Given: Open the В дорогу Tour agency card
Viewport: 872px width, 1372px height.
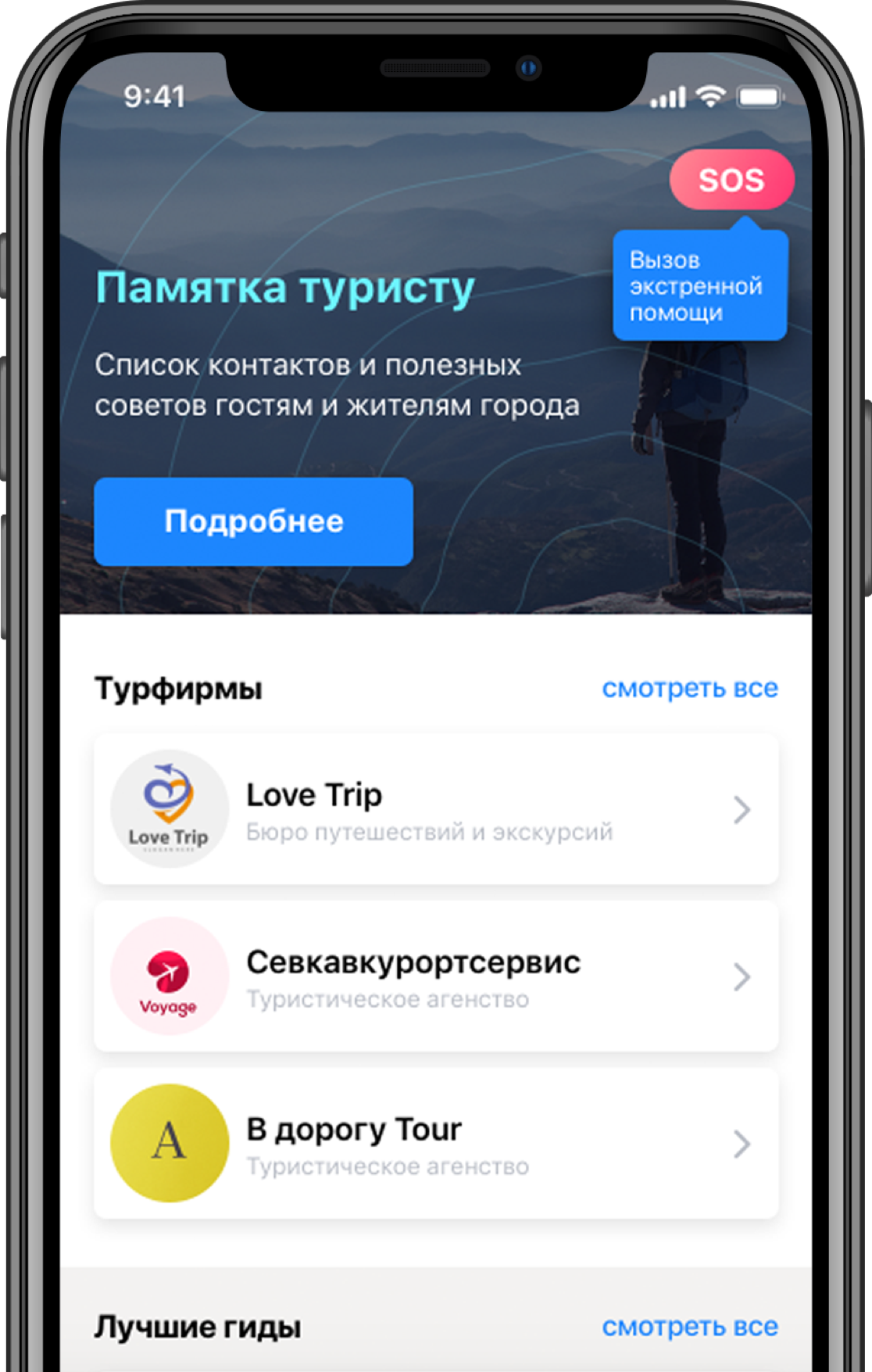Looking at the screenshot, I should pos(436,1144).
